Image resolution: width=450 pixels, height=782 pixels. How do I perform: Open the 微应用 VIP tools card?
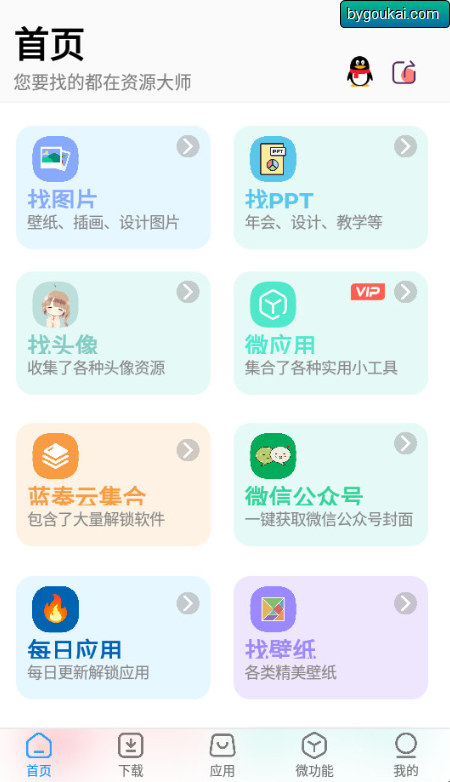coord(331,333)
